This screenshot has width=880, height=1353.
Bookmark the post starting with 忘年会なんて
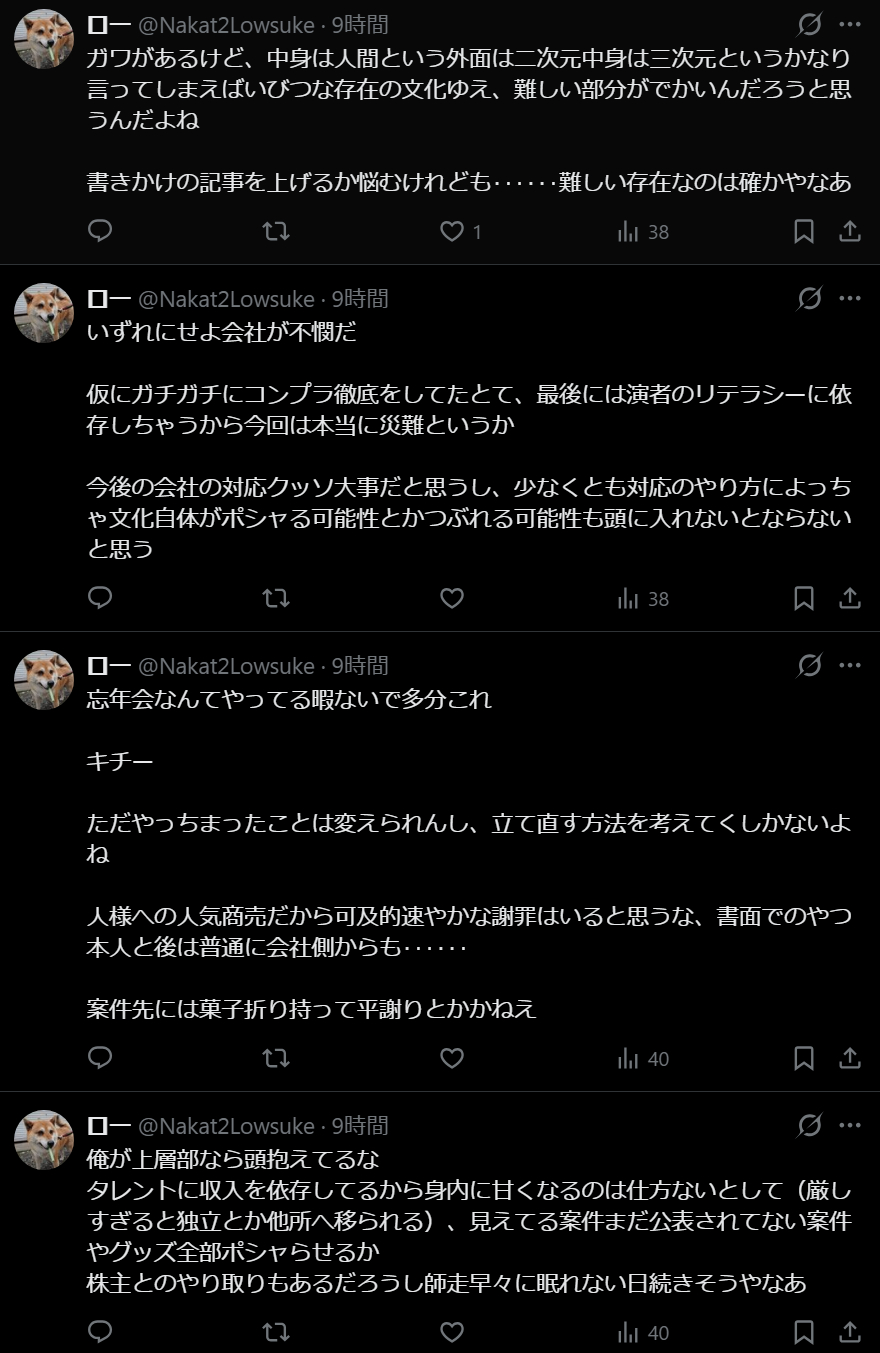tap(804, 1058)
